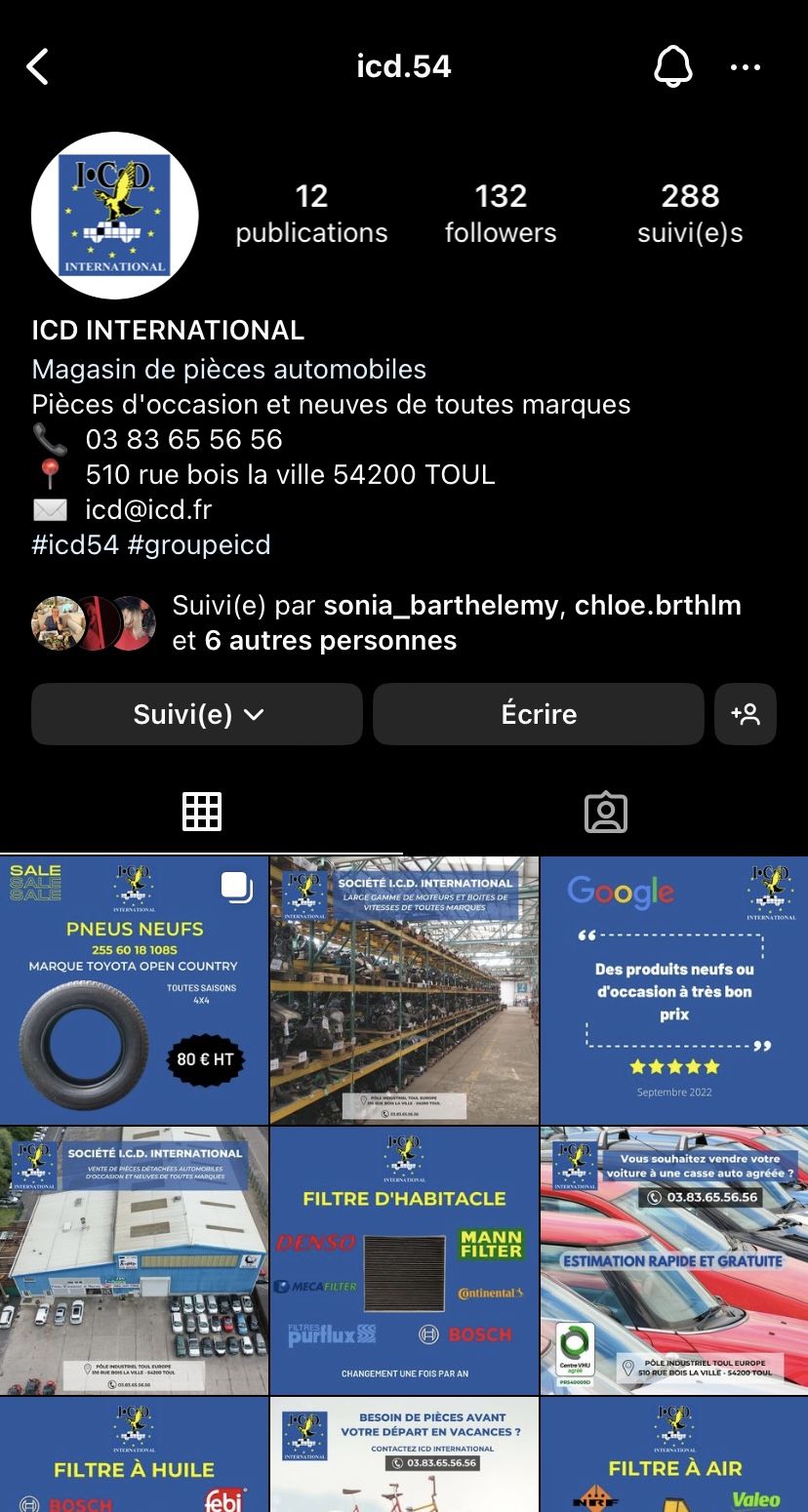The height and width of the screenshot is (1512, 808).
Task: Open the notifications bell for icd.54
Action: [671, 67]
